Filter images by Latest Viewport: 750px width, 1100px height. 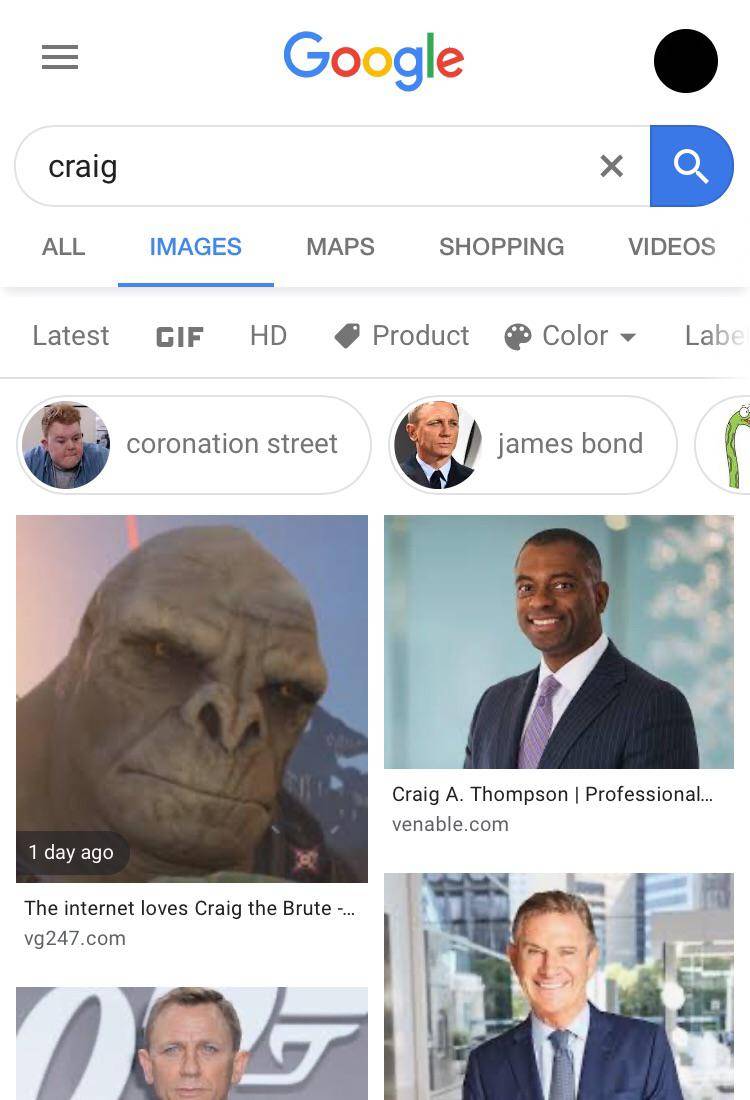tap(70, 336)
